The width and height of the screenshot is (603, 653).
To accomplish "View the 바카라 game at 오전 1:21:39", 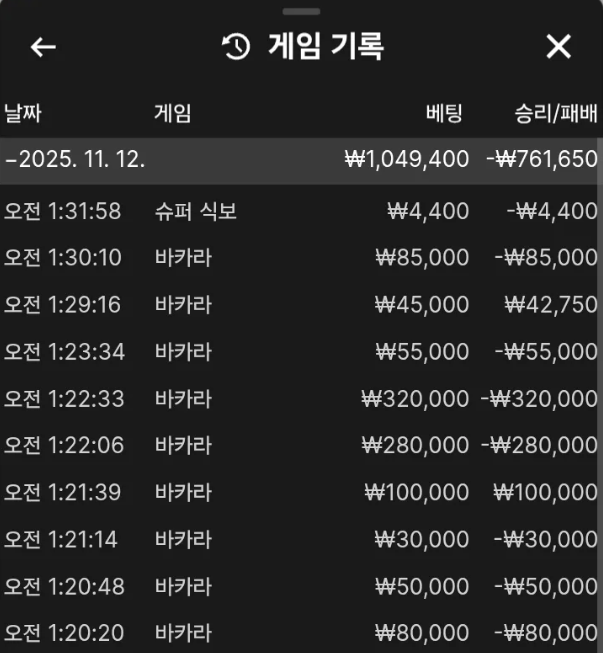I will pos(300,493).
